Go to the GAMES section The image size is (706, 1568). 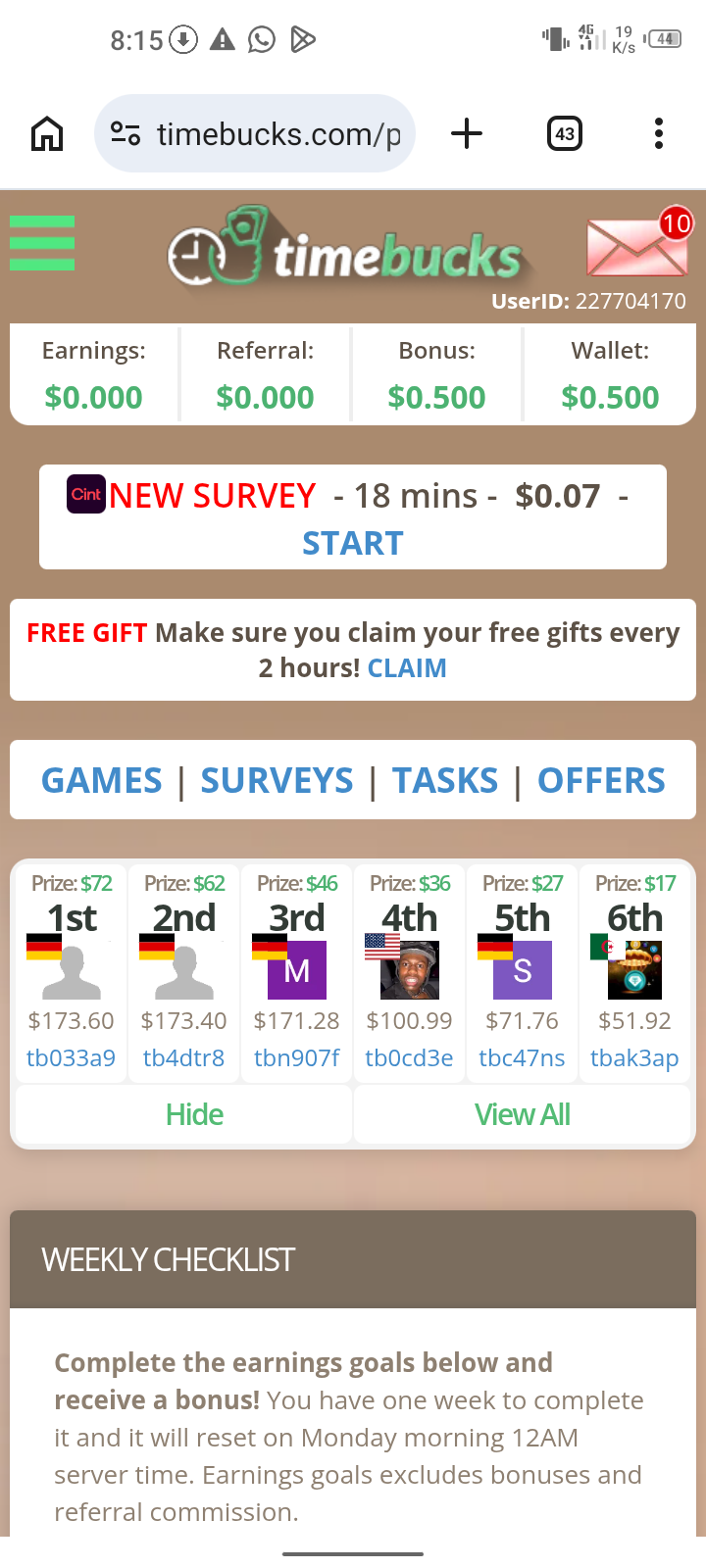102,781
